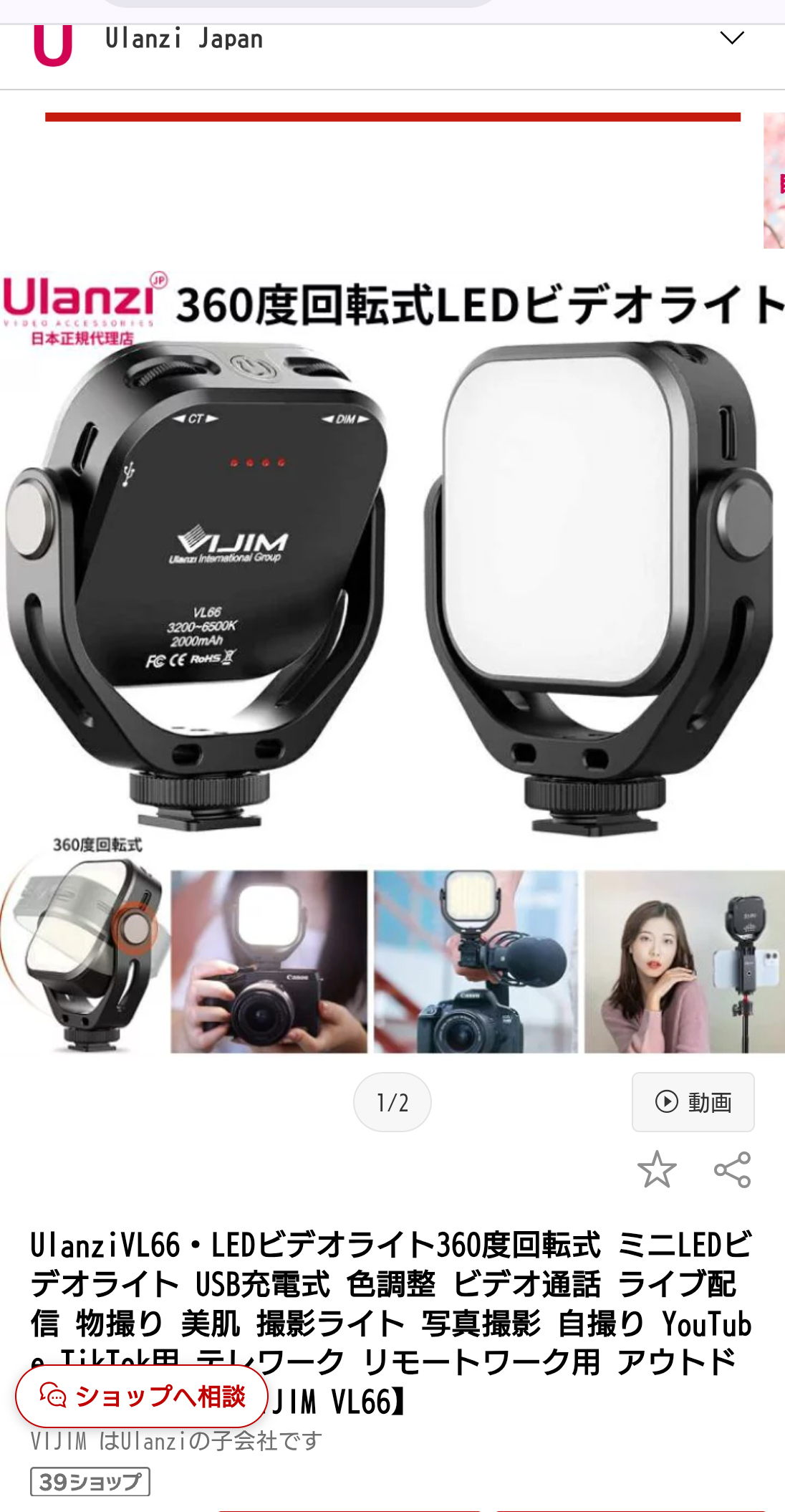Expand the Ulanzi Japan shop header

731,38
